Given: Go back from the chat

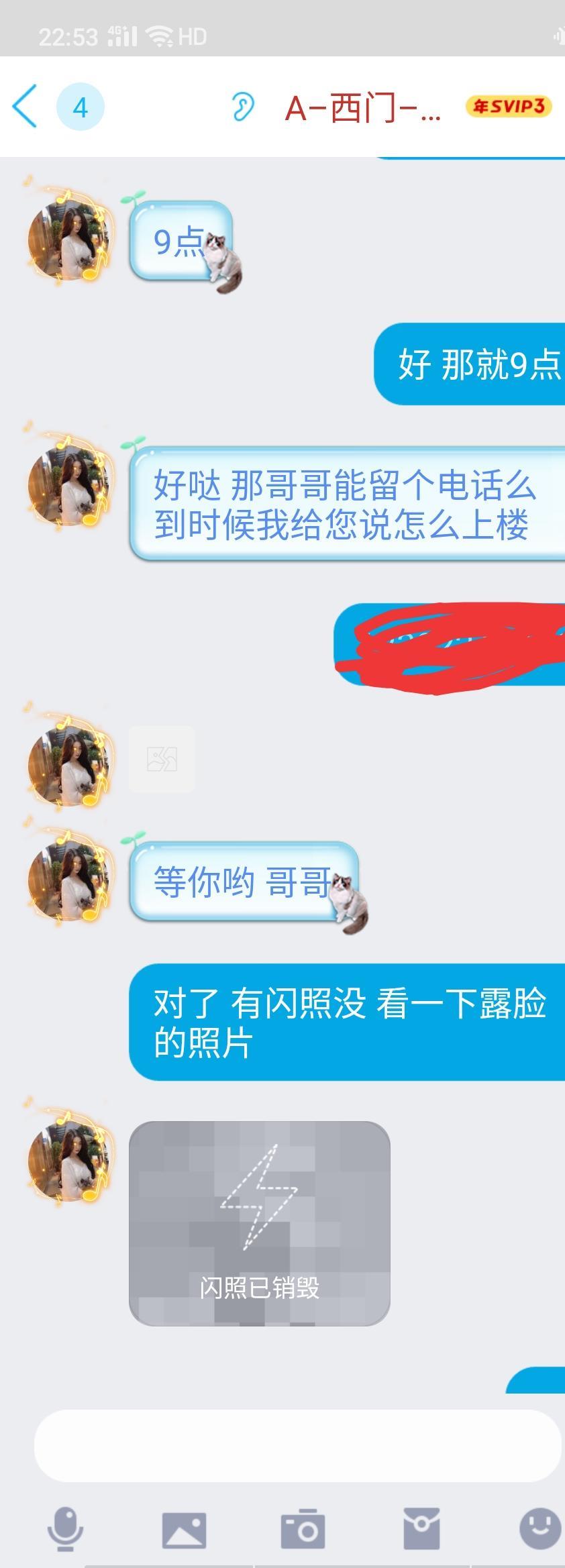Looking at the screenshot, I should coord(24,107).
